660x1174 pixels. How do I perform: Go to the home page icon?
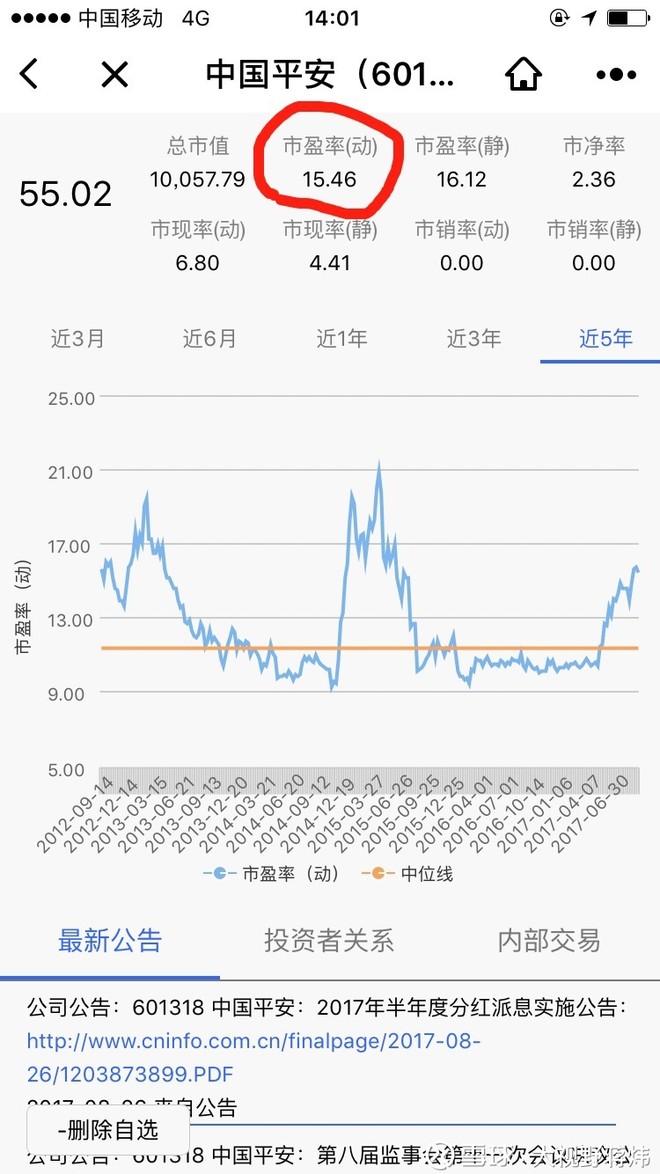[523, 74]
